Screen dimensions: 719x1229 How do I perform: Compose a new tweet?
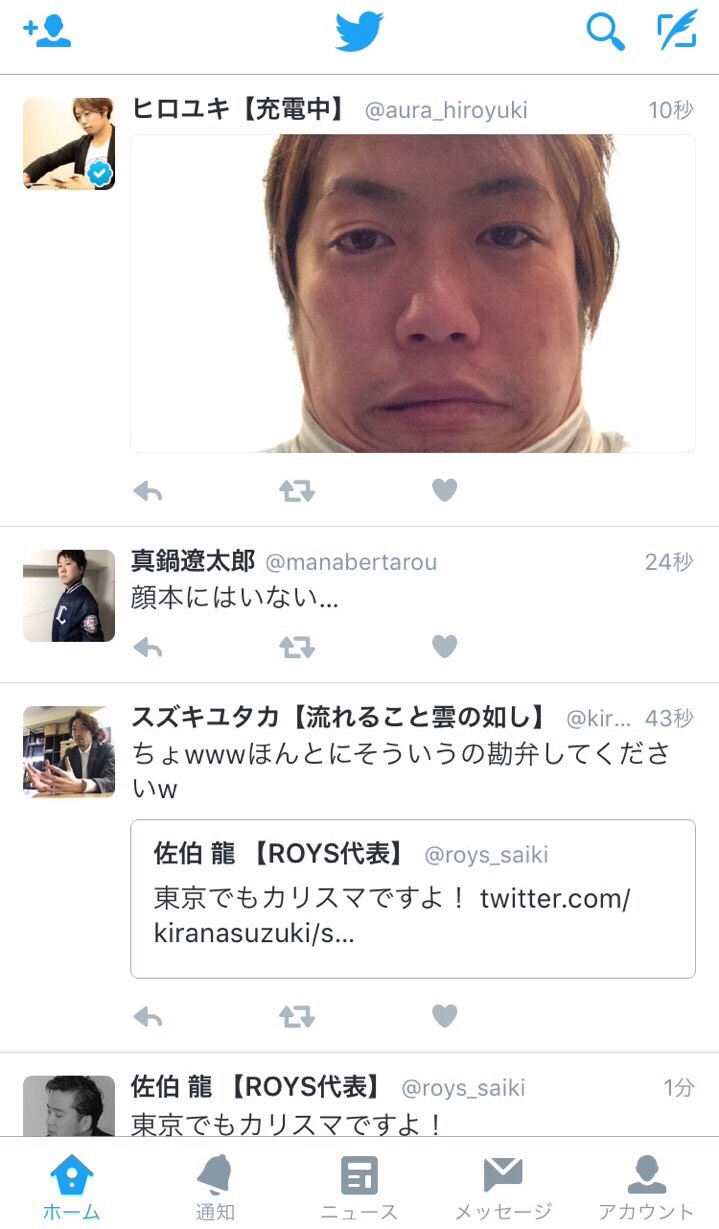tap(676, 31)
